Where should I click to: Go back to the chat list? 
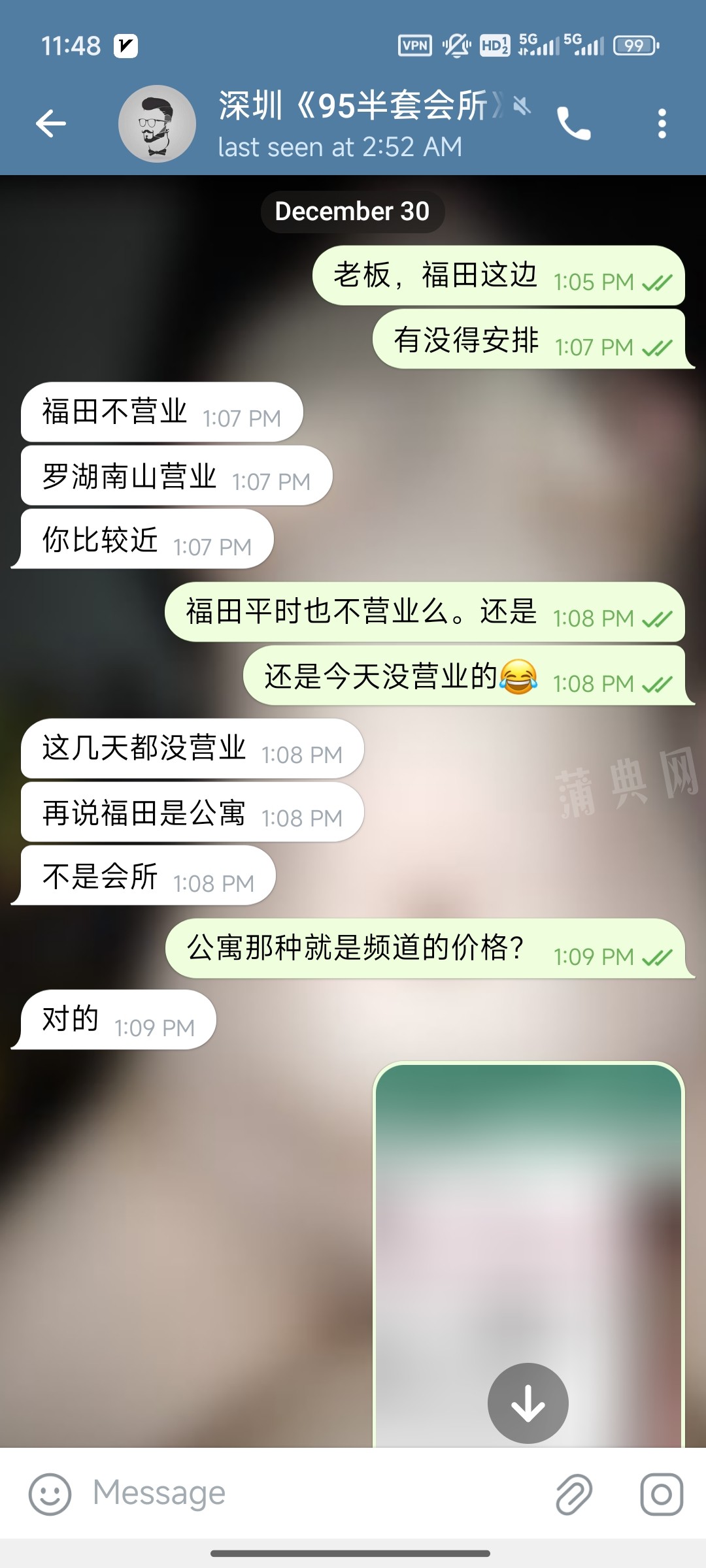point(51,123)
